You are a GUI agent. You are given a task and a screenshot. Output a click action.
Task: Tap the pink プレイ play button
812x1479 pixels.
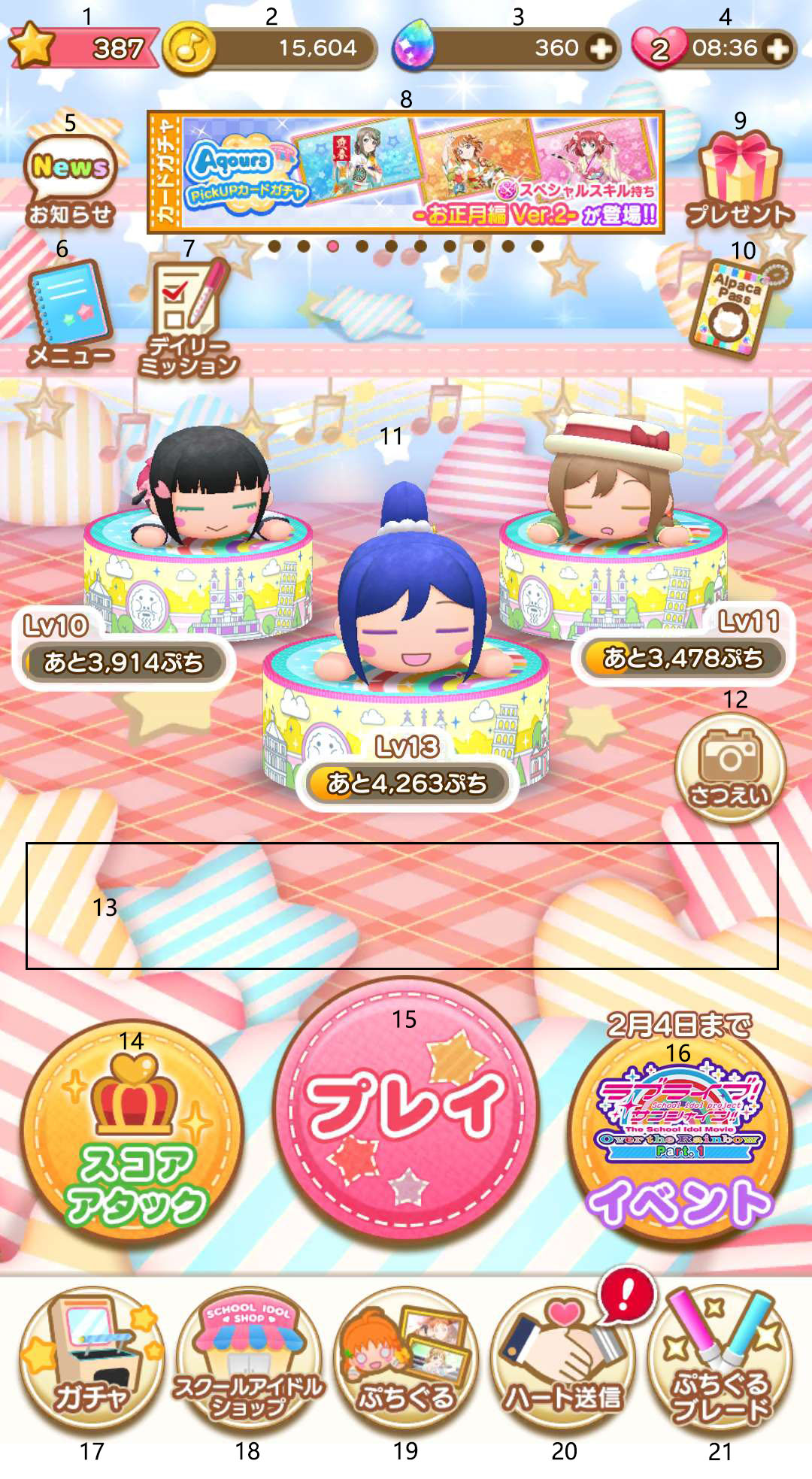tap(405, 1111)
